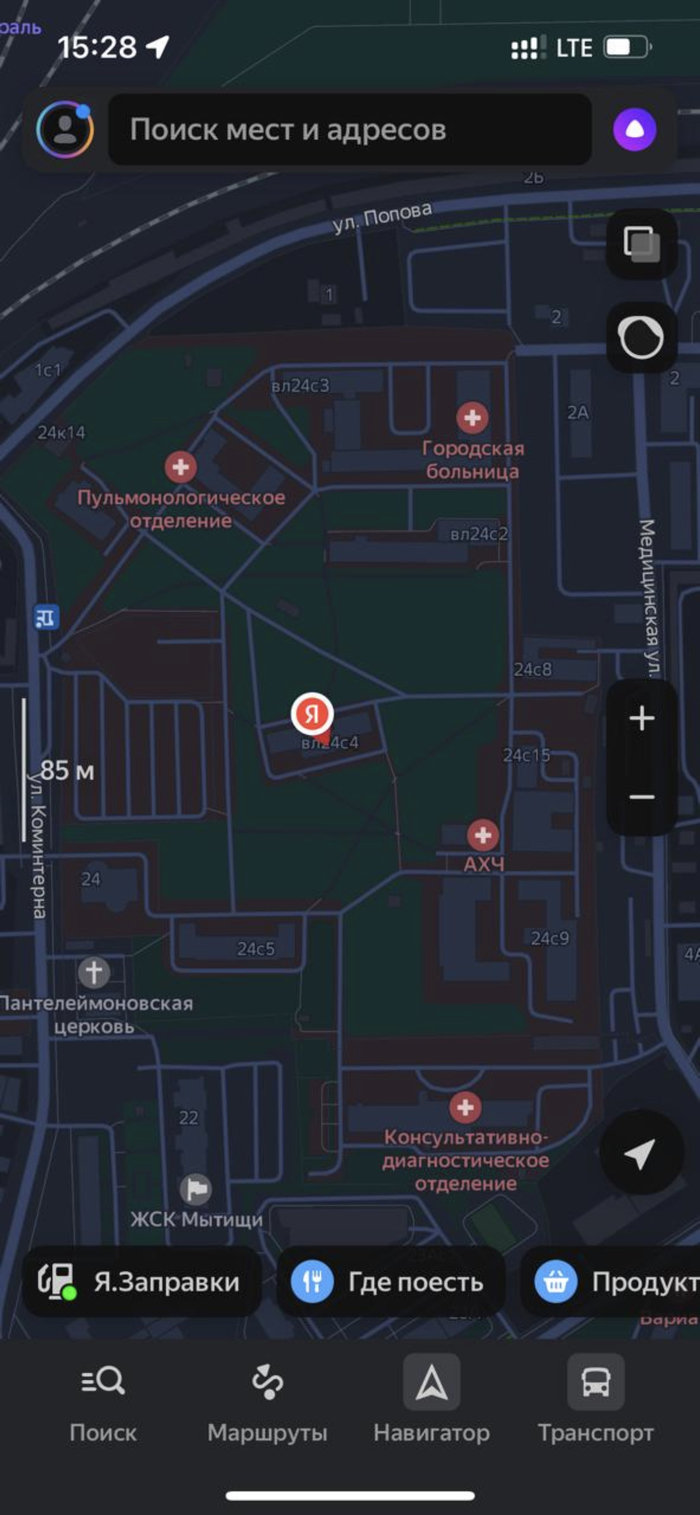
Task: Switch to the Маршруты tab
Action: [x=267, y=1405]
